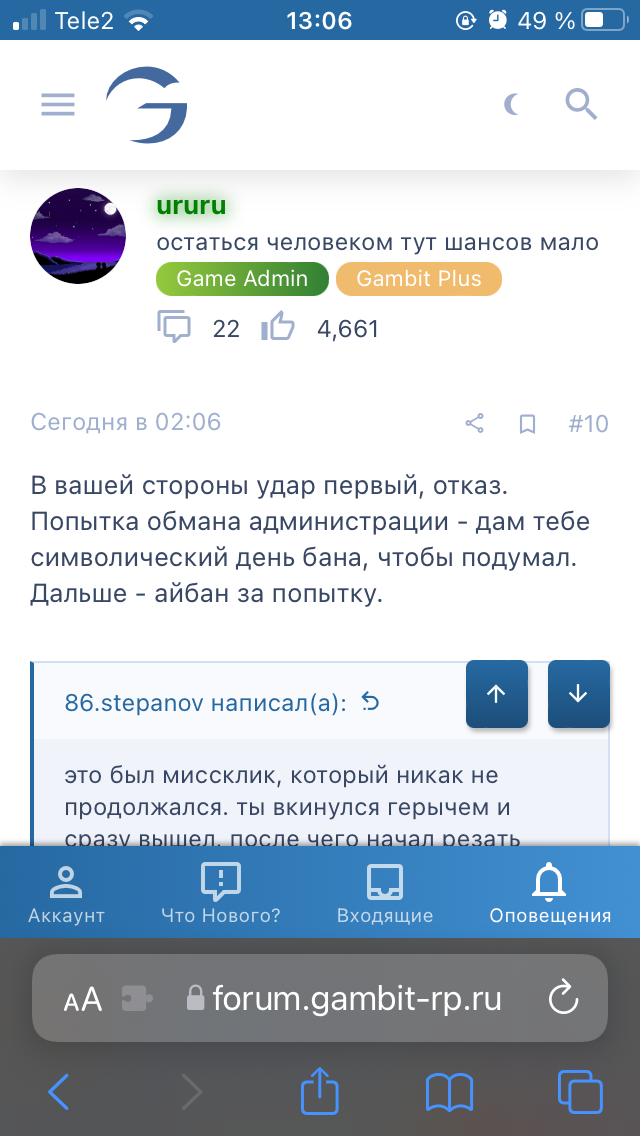Open ururu's profile avatar
The height and width of the screenshot is (1136, 640).
pyautogui.click(x=79, y=236)
